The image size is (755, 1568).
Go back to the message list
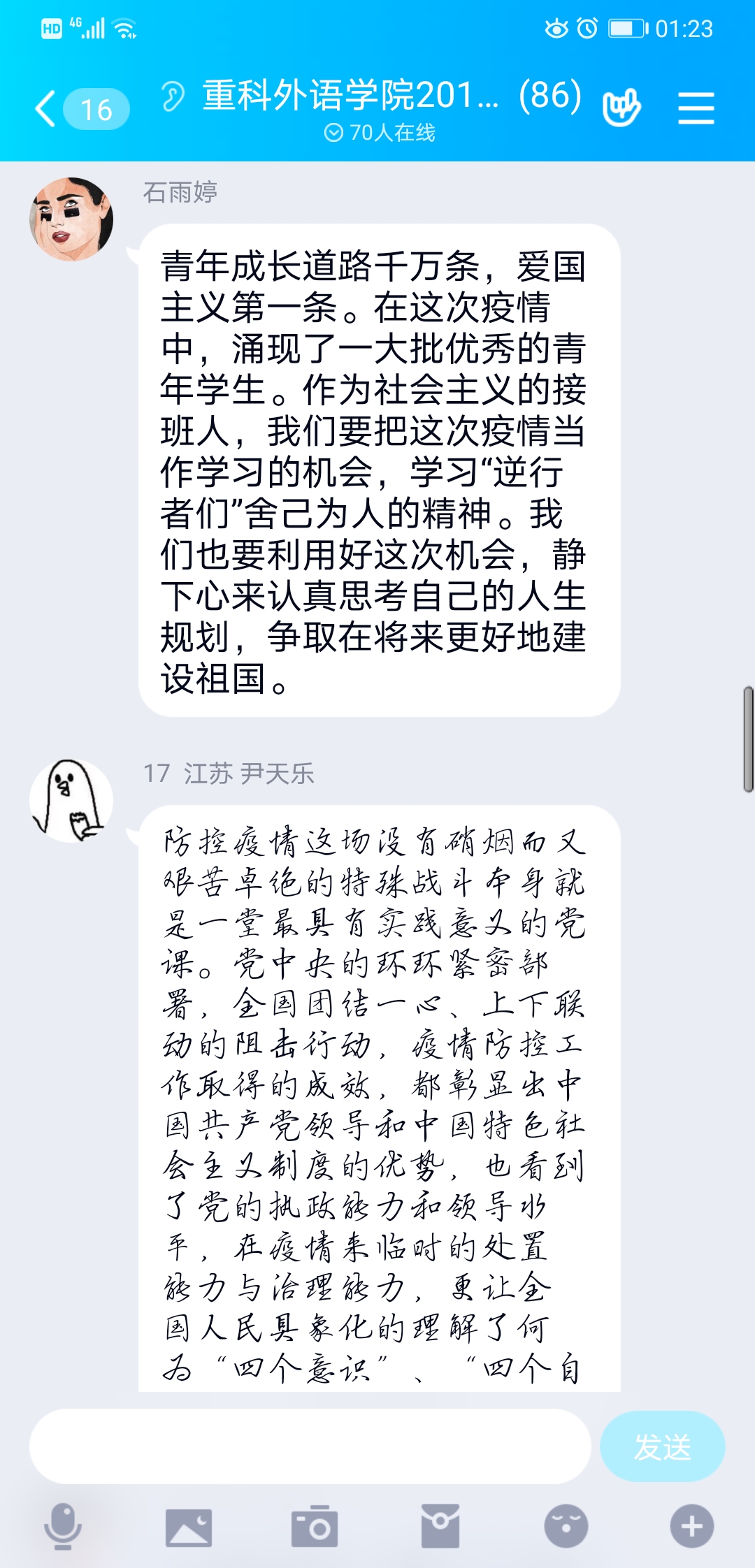(46, 109)
